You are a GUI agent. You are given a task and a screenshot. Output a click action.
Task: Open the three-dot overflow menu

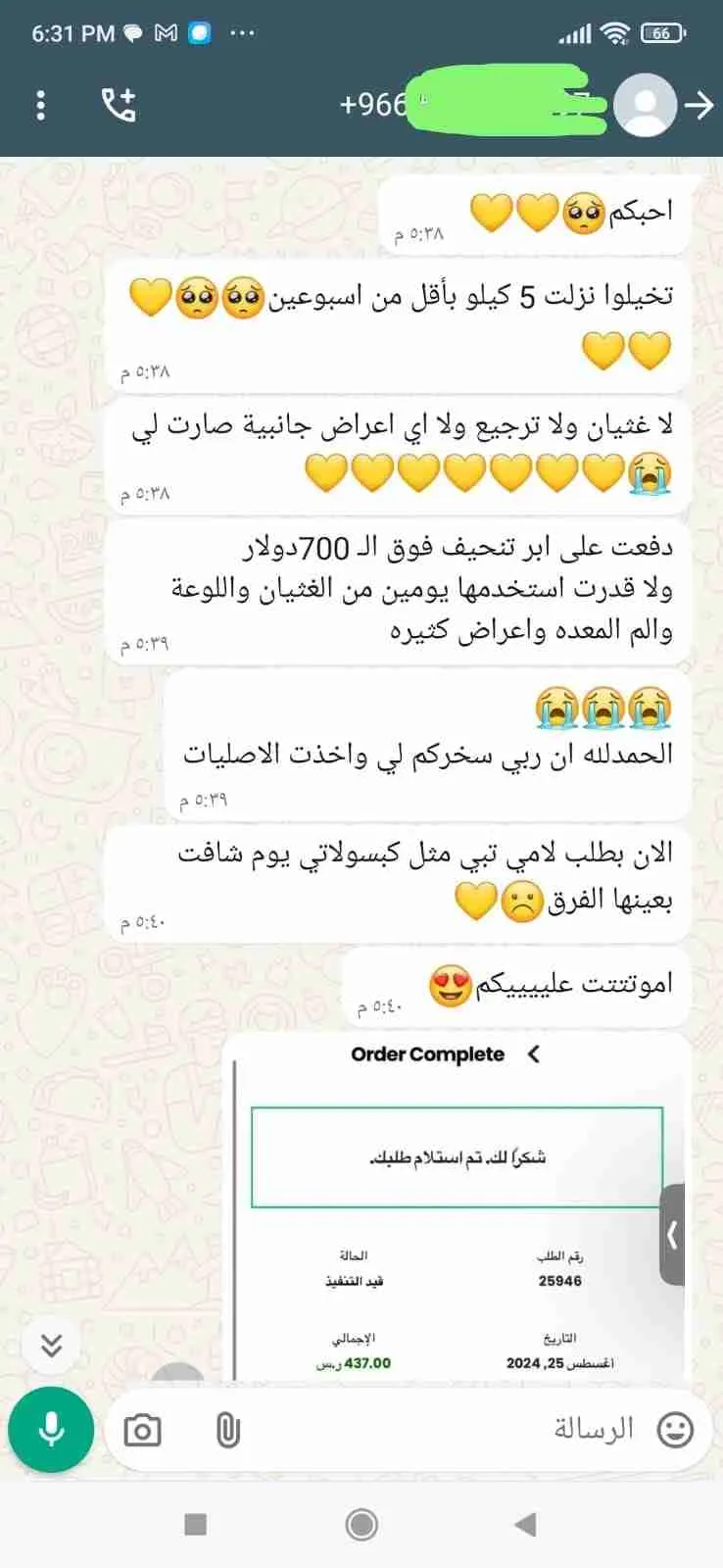coord(40,105)
